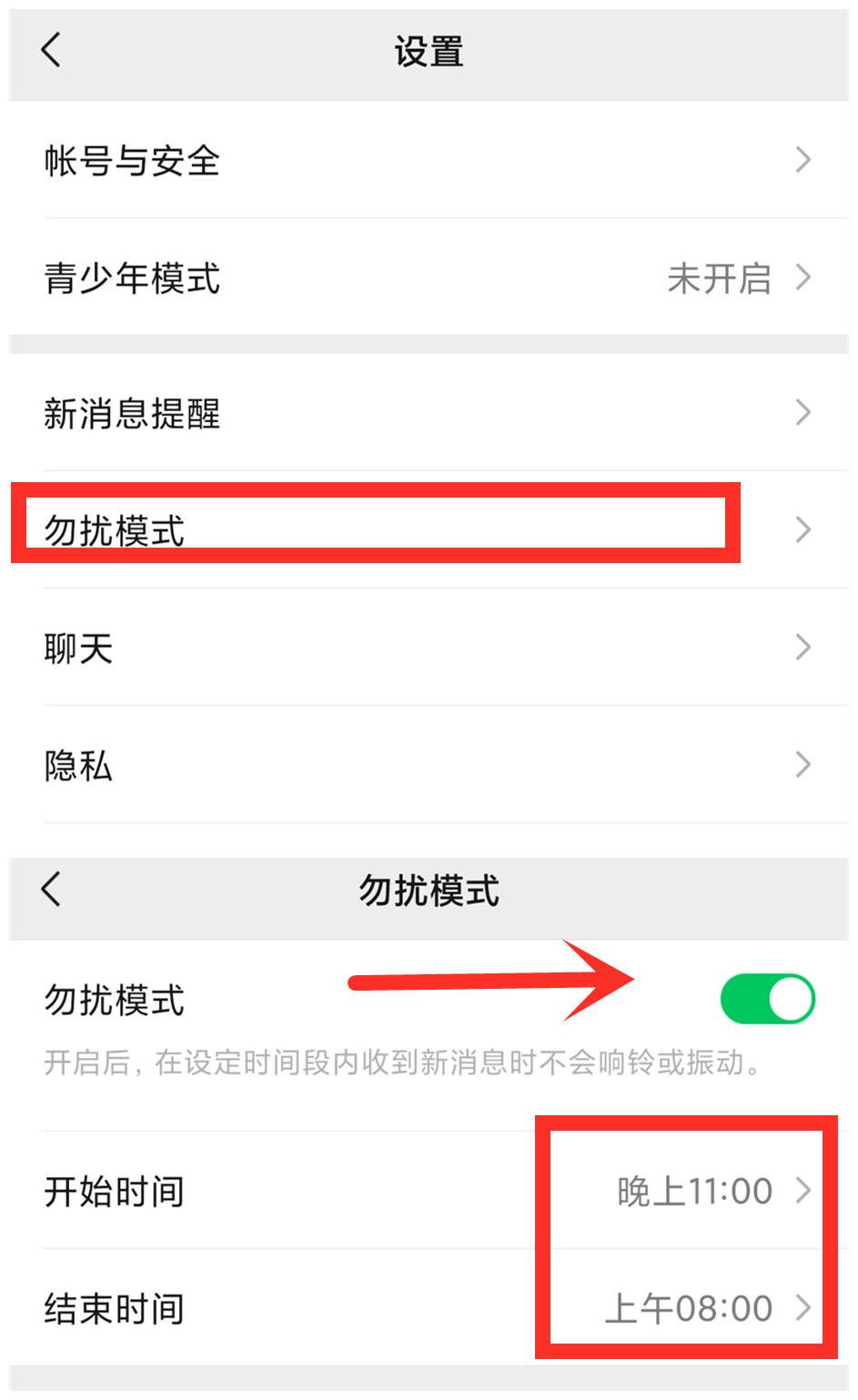Open 帐号与安全 settings
Viewport: 858px width, 1400px height.
pyautogui.click(x=429, y=160)
